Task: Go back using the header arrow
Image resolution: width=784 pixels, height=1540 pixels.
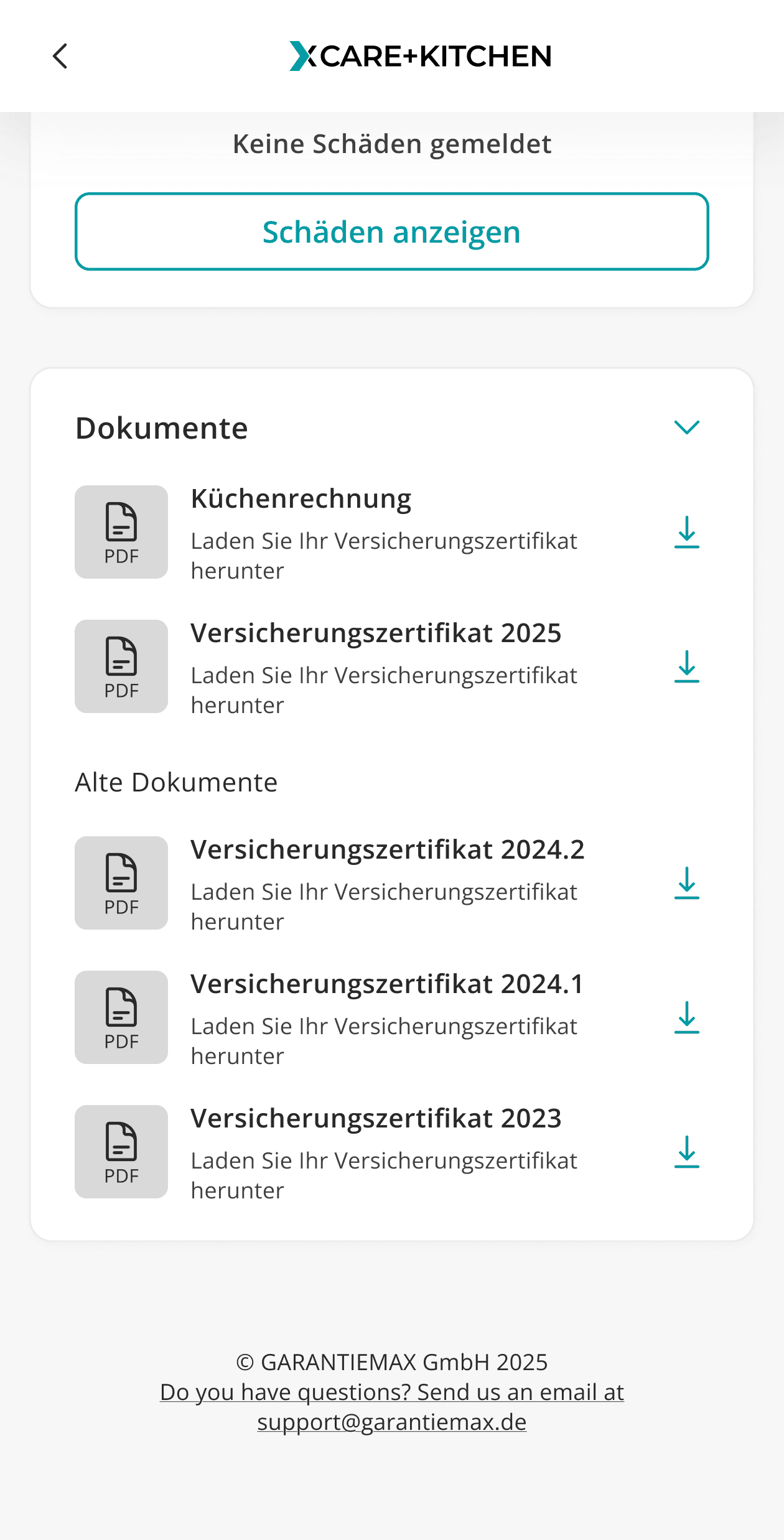Action: 60,56
